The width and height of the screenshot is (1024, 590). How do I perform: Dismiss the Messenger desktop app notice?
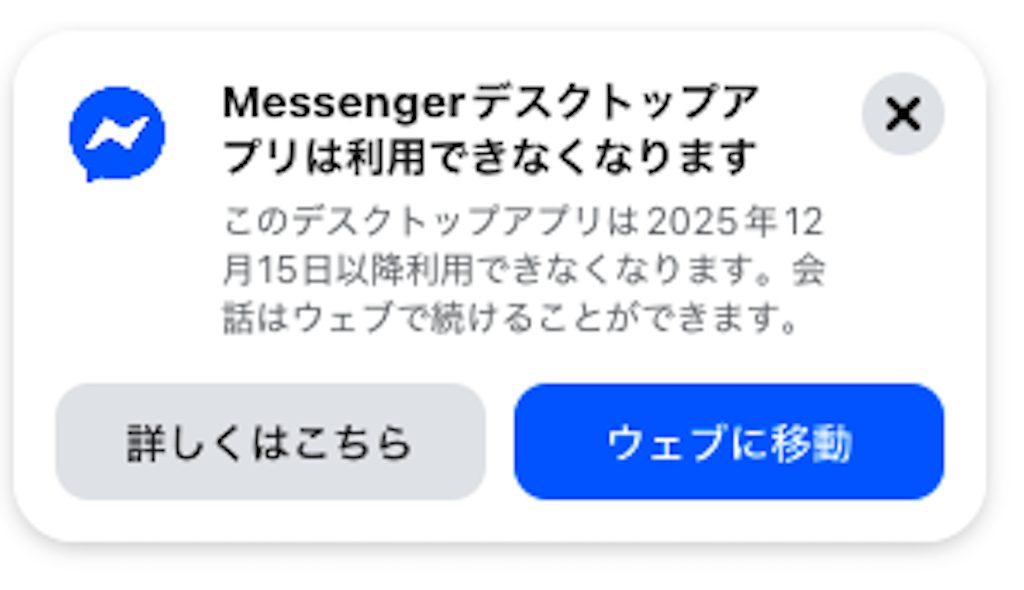[902, 115]
